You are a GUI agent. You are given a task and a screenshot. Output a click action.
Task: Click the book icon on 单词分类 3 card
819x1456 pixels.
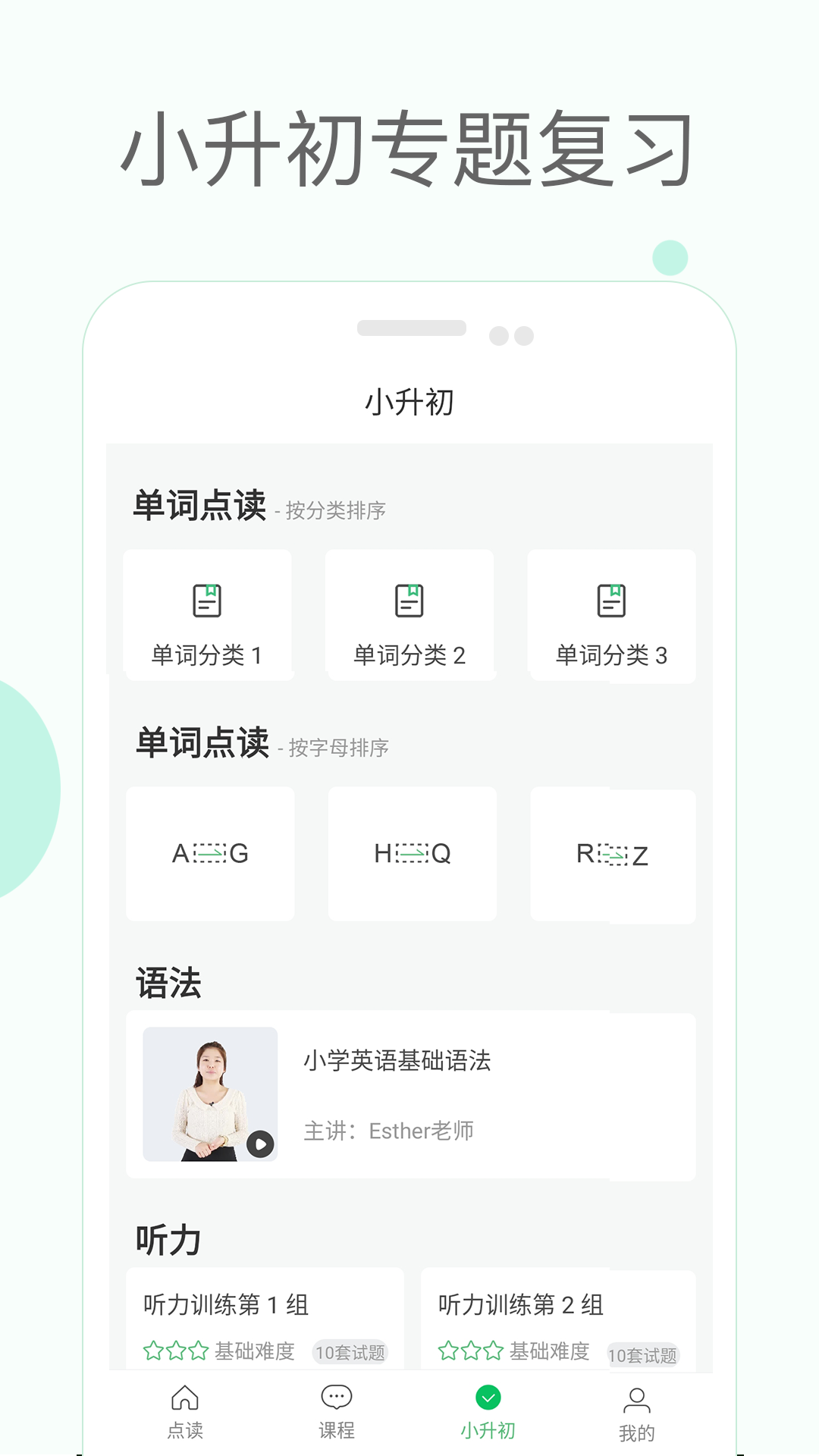pos(612,599)
